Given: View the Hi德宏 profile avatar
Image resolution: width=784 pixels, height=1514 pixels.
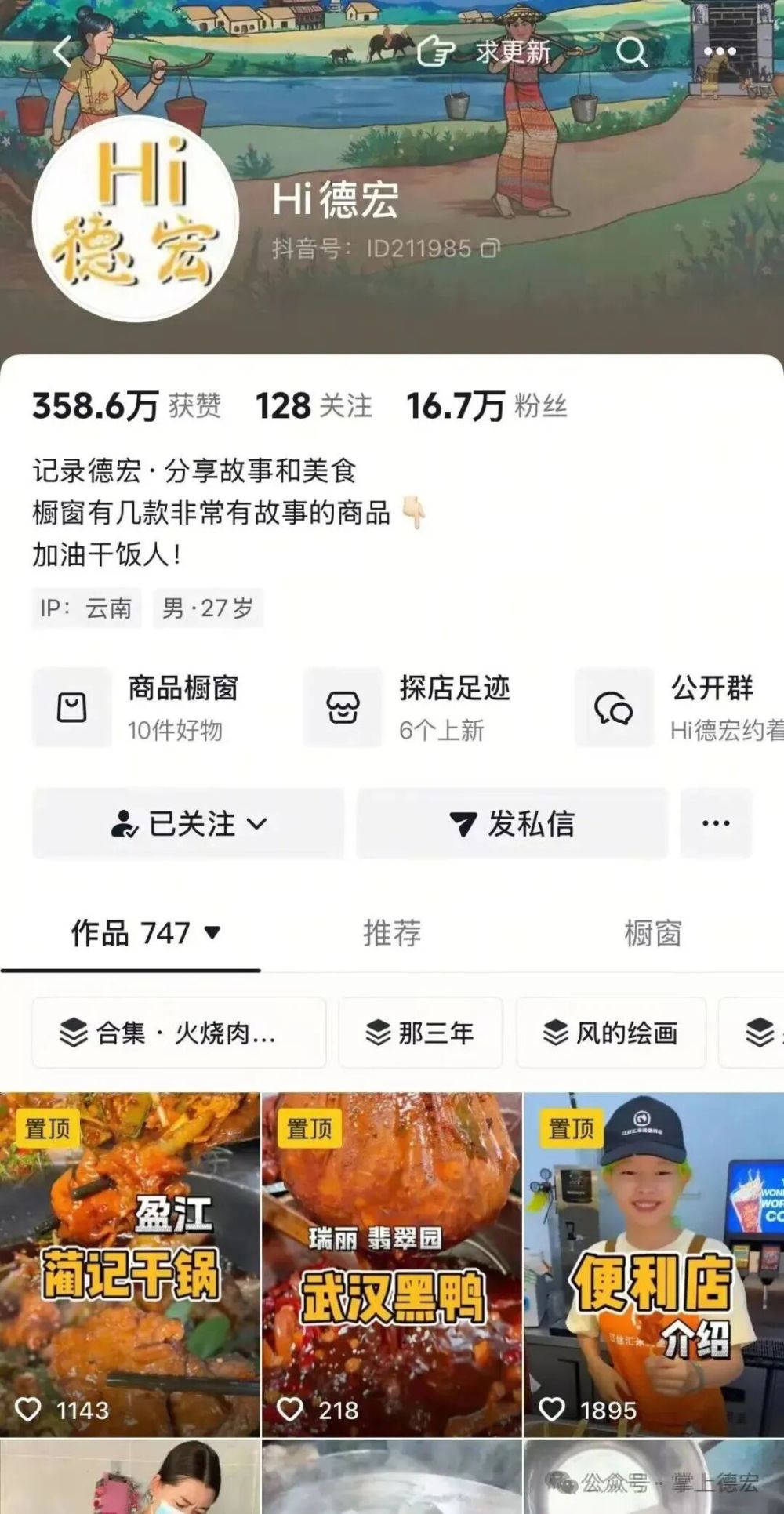Looking at the screenshot, I should click(x=135, y=220).
